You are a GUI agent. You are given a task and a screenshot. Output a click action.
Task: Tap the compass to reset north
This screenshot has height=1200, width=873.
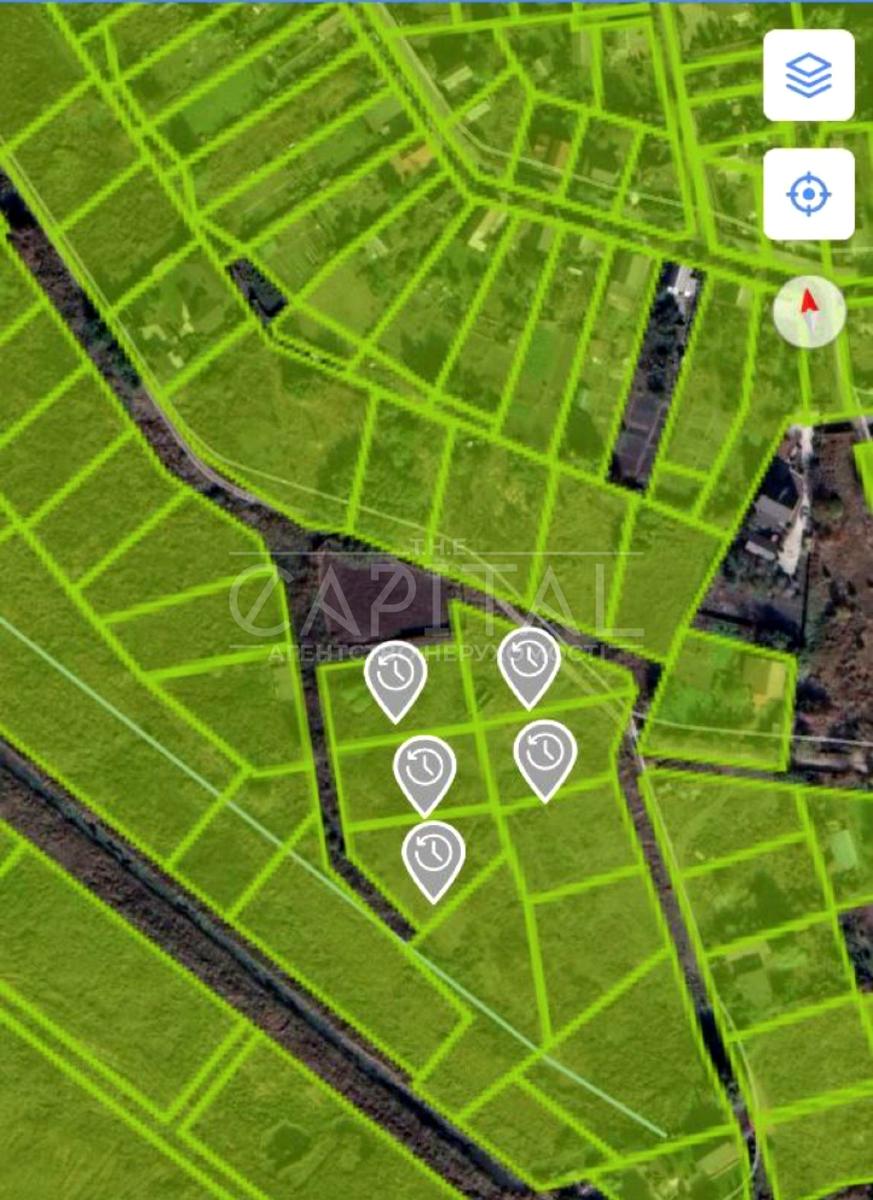coord(809,312)
